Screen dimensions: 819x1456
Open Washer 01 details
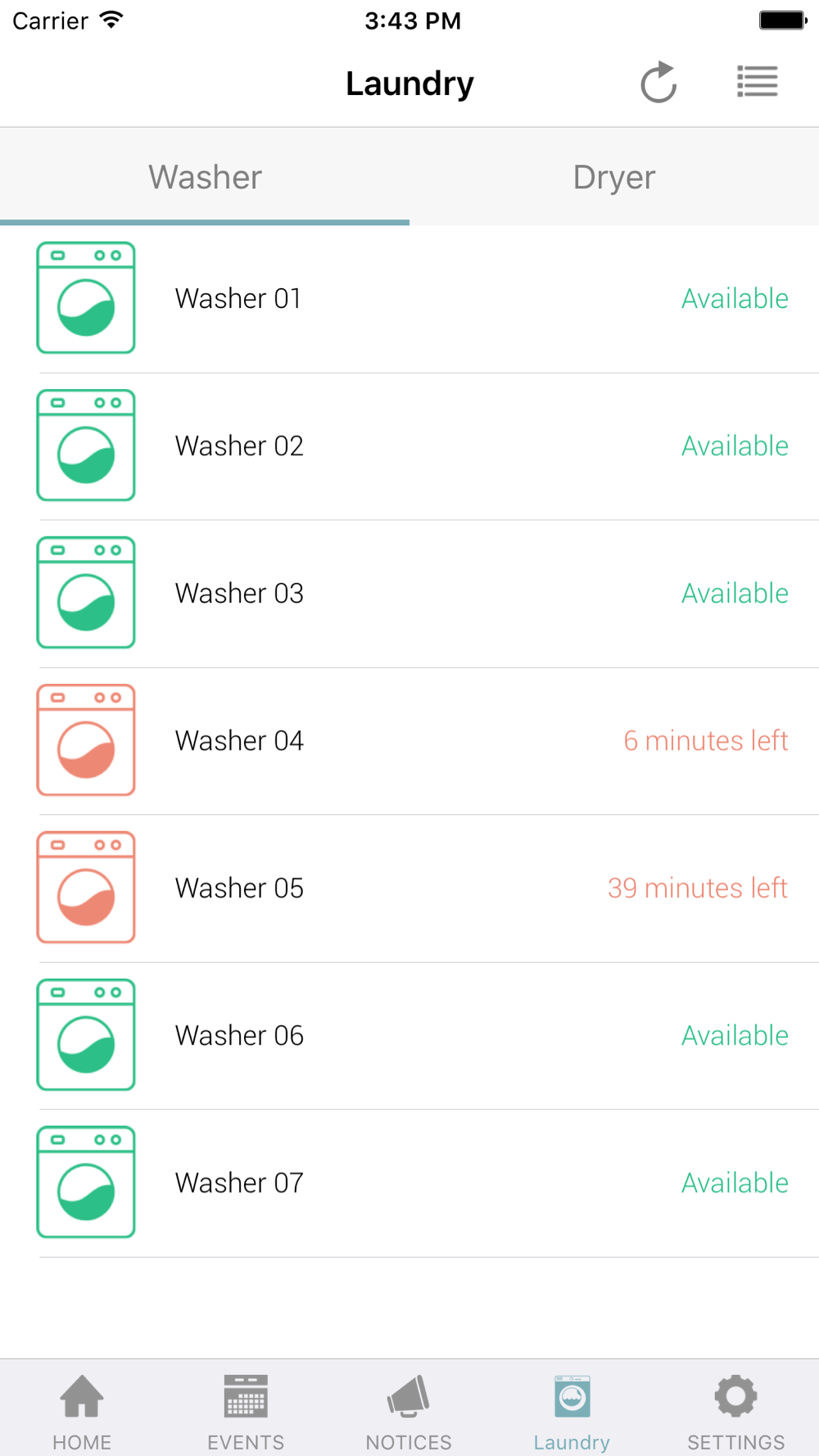tap(409, 299)
